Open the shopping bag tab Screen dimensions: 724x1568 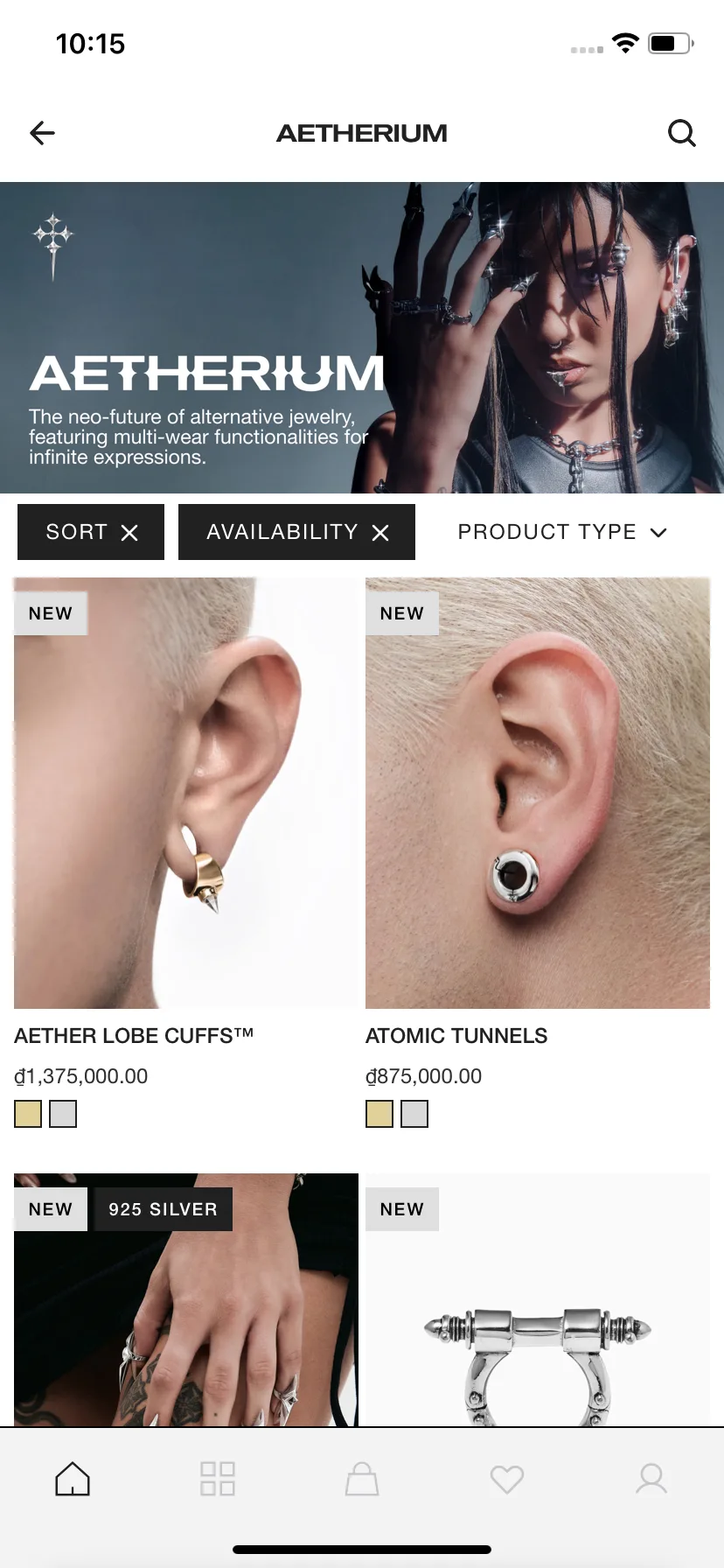(362, 1479)
